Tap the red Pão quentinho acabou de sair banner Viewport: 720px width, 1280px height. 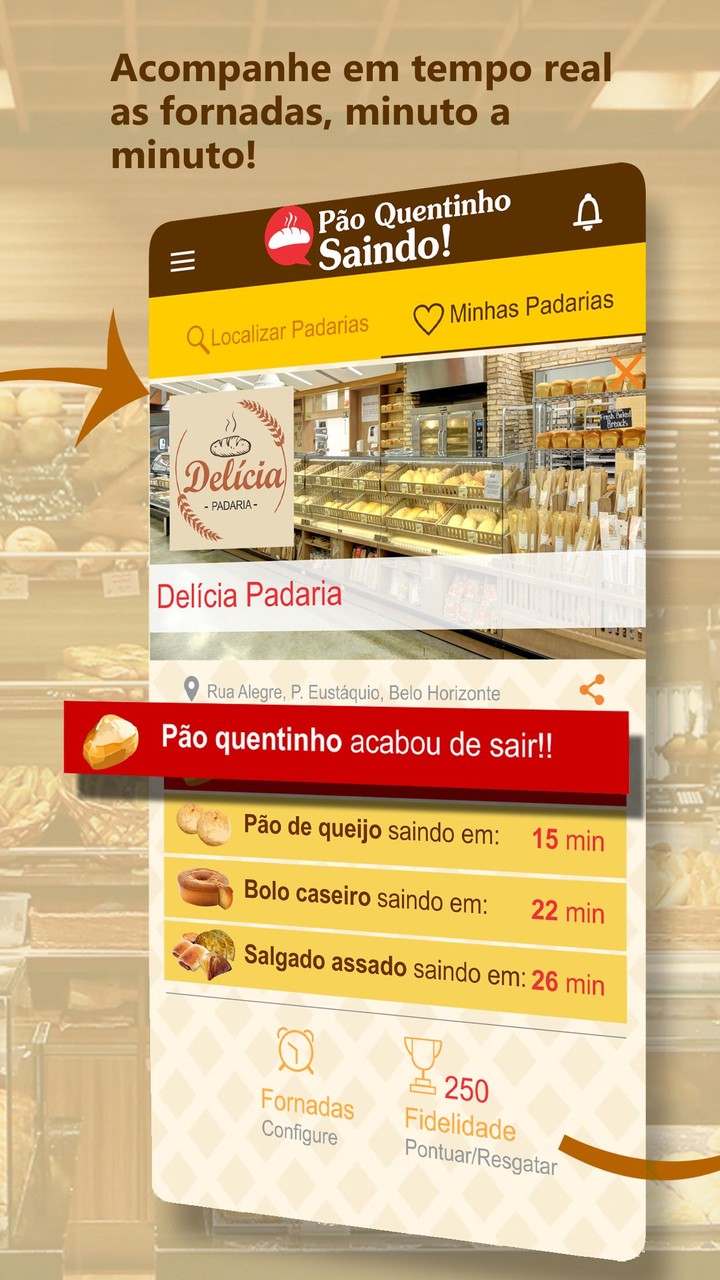coord(360,742)
